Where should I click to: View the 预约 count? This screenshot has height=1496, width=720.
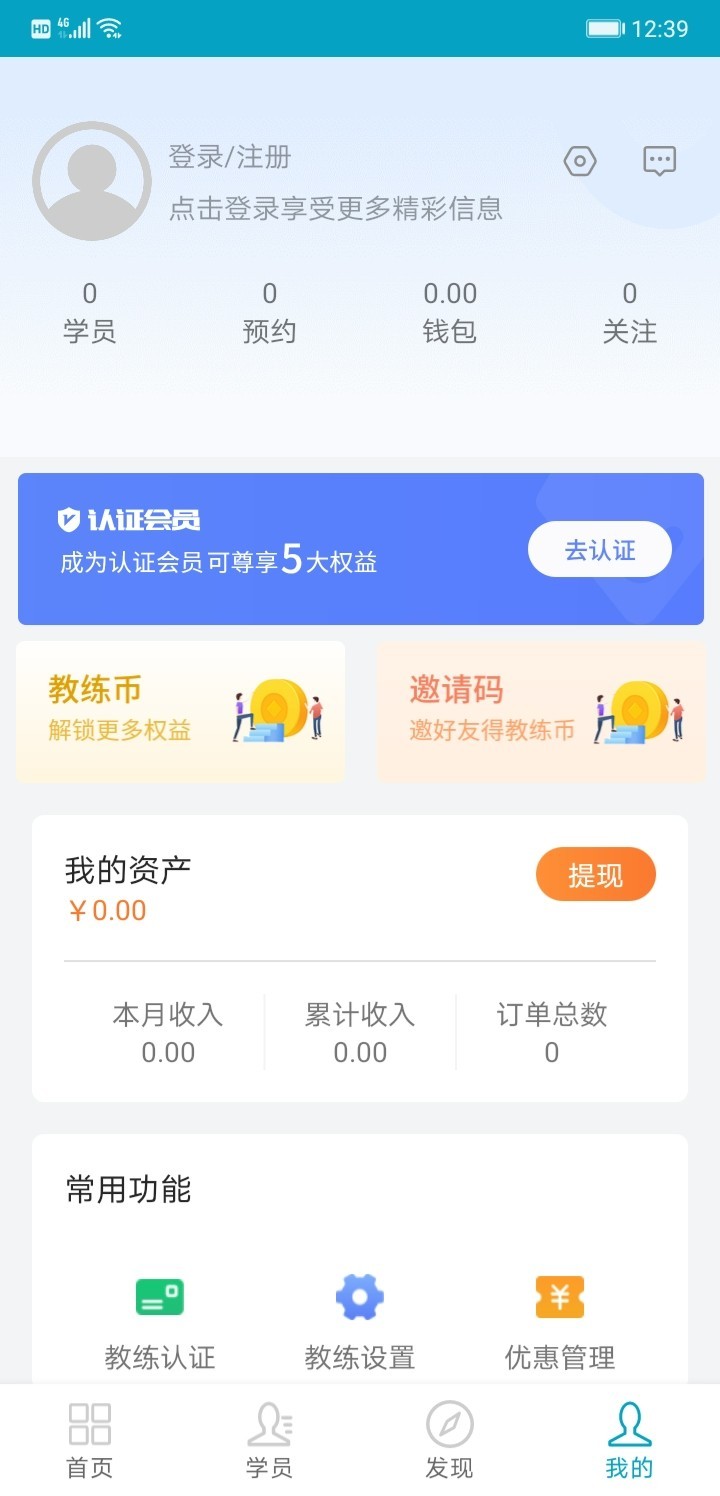270,313
